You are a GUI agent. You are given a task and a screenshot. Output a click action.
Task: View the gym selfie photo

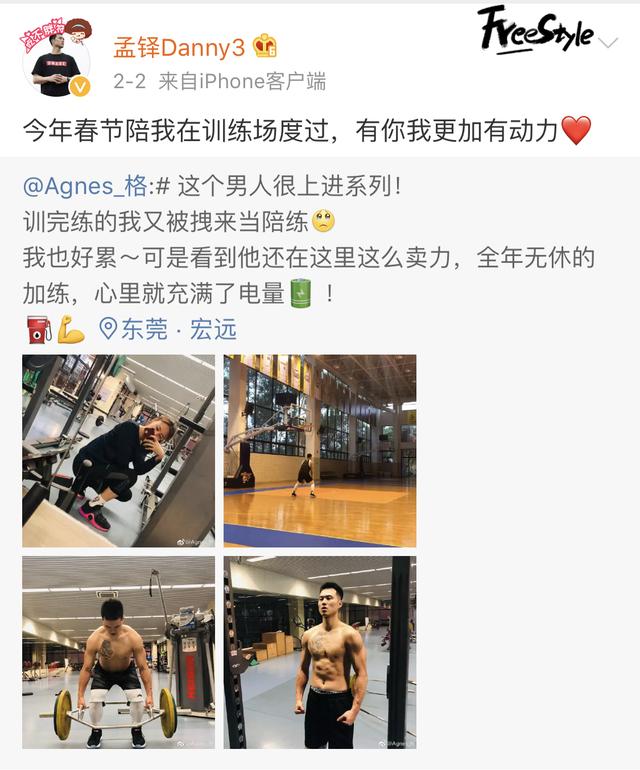coord(118,450)
